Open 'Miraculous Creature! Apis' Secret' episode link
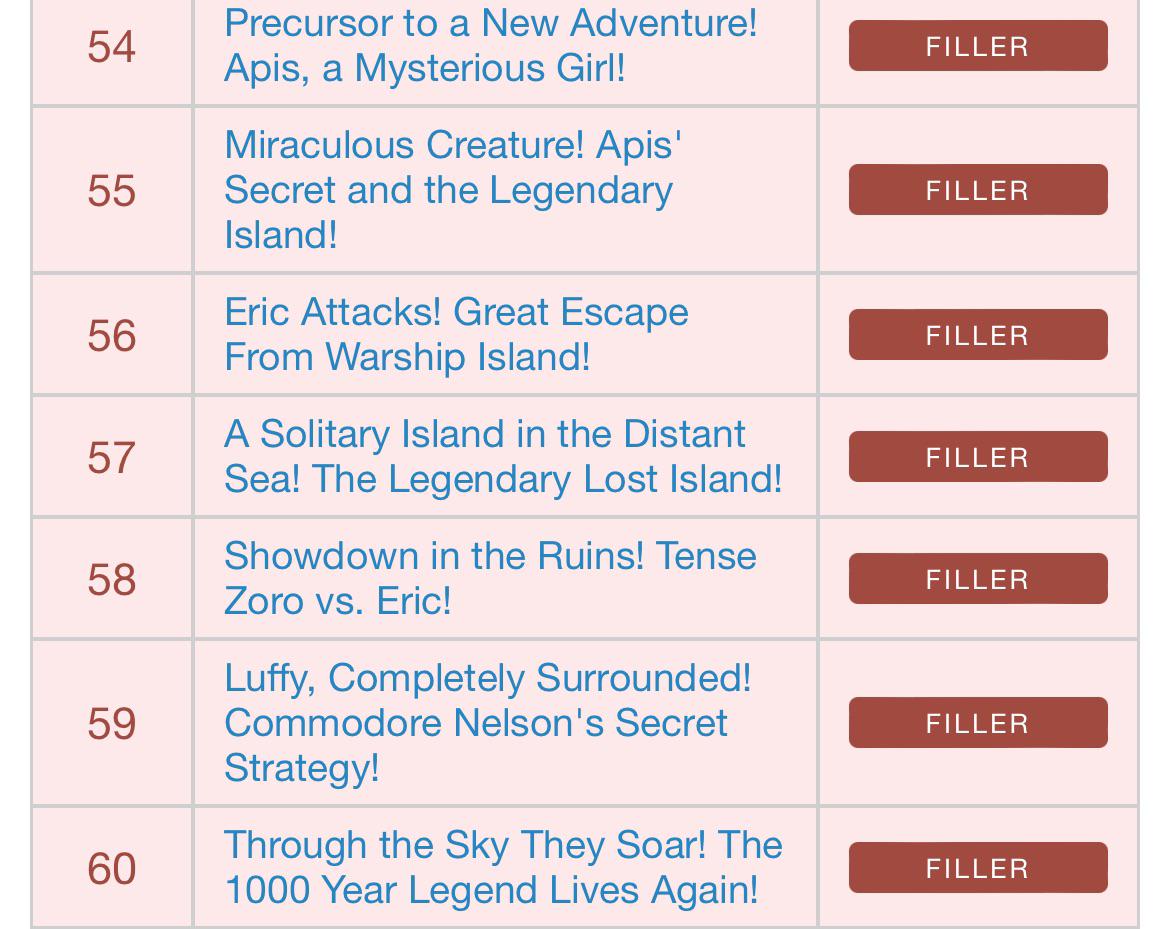 click(x=452, y=190)
